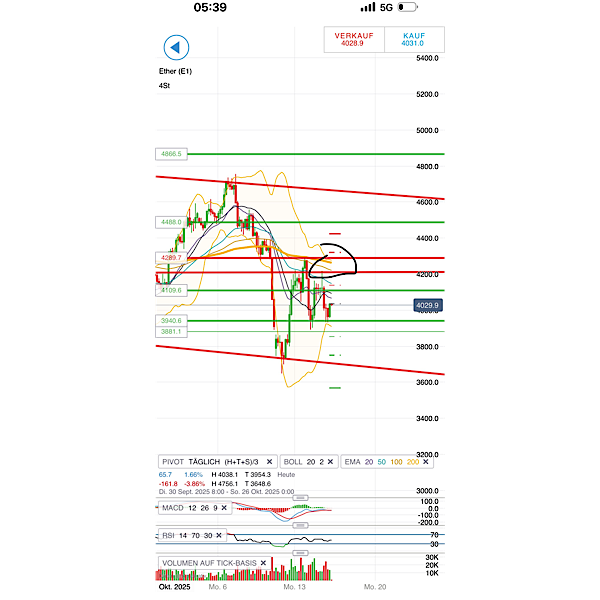
Task: Close the MACD 12 26 9 panel
Action: tap(224, 508)
